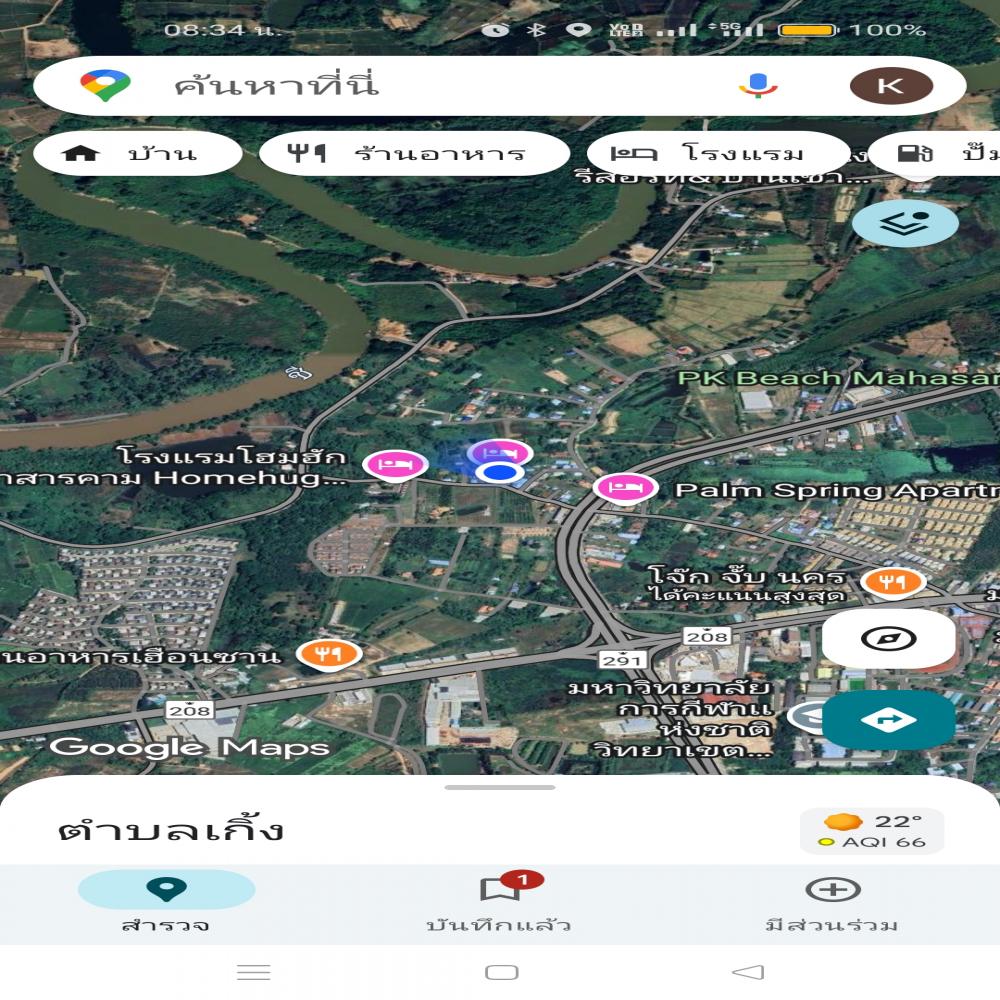The image size is (1000, 1000).
Task: Select the บ้าน home chip
Action: (x=138, y=154)
